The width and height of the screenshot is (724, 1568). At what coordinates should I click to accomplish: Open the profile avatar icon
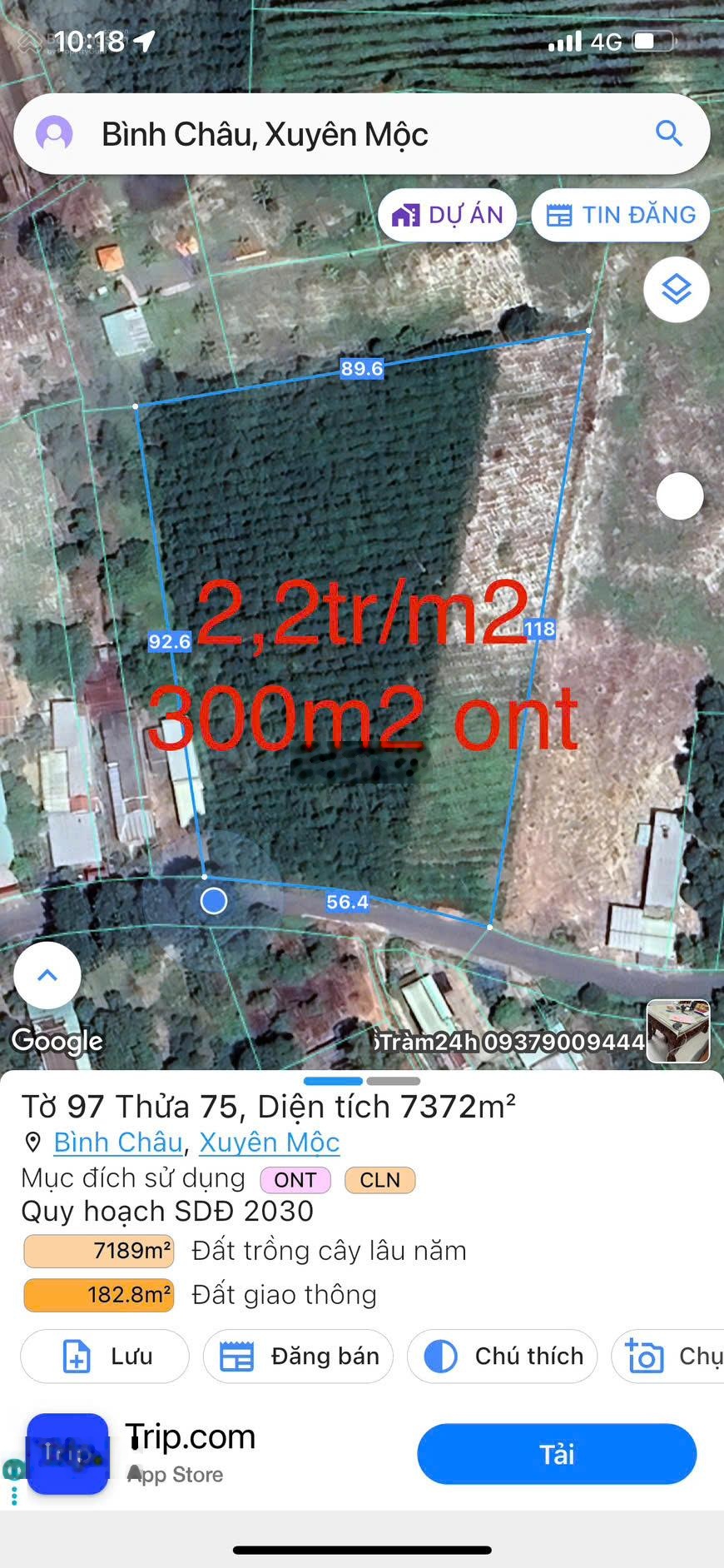[54, 133]
